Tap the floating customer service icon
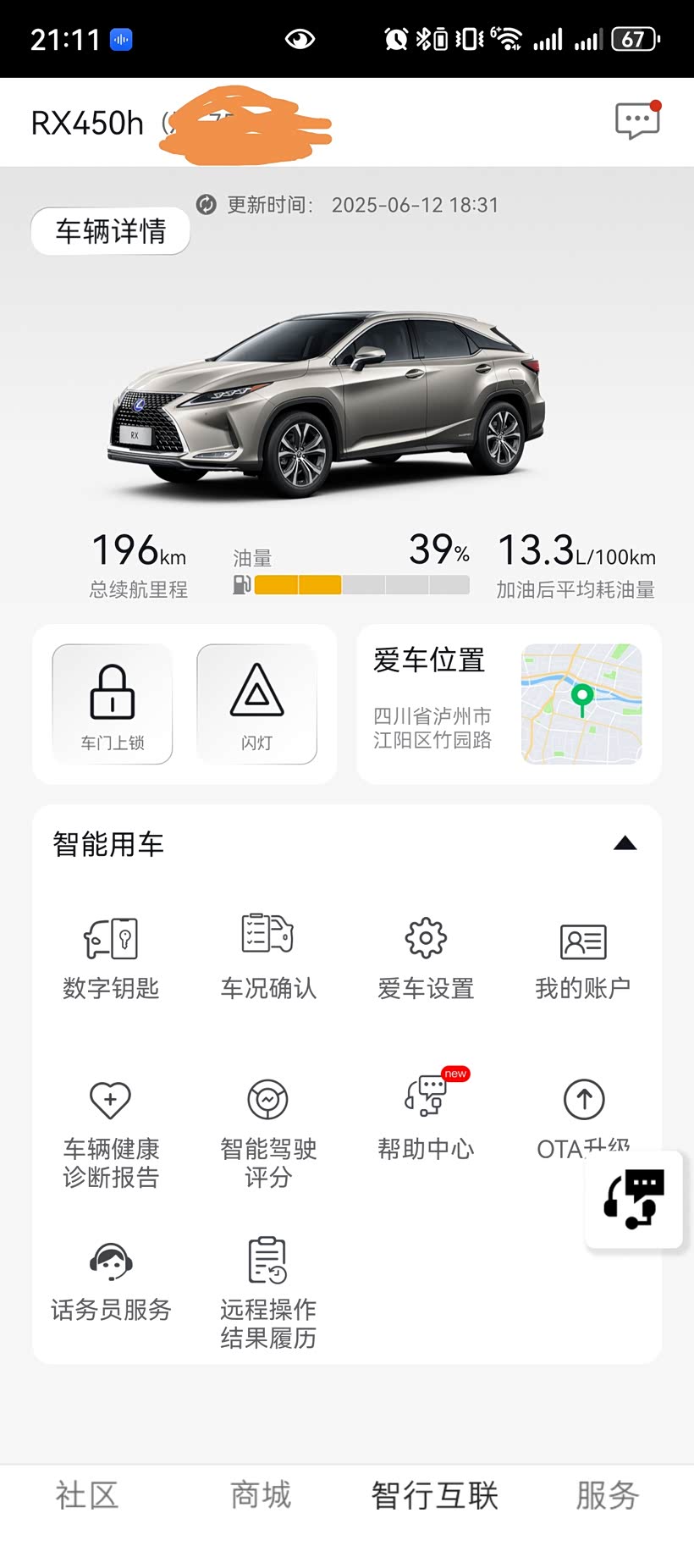Viewport: 694px width, 1568px height. point(634,1199)
